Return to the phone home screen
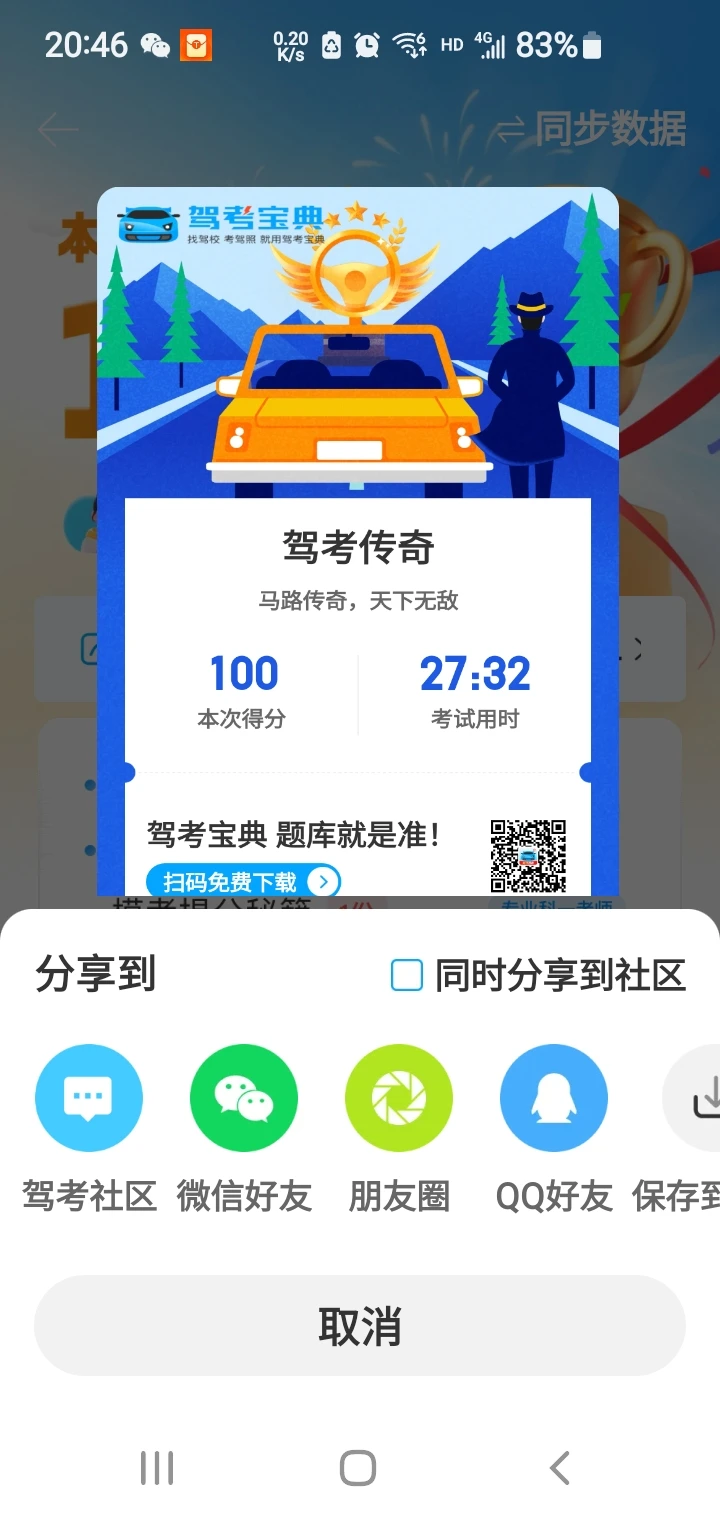This screenshot has height=1520, width=720. [x=358, y=1468]
